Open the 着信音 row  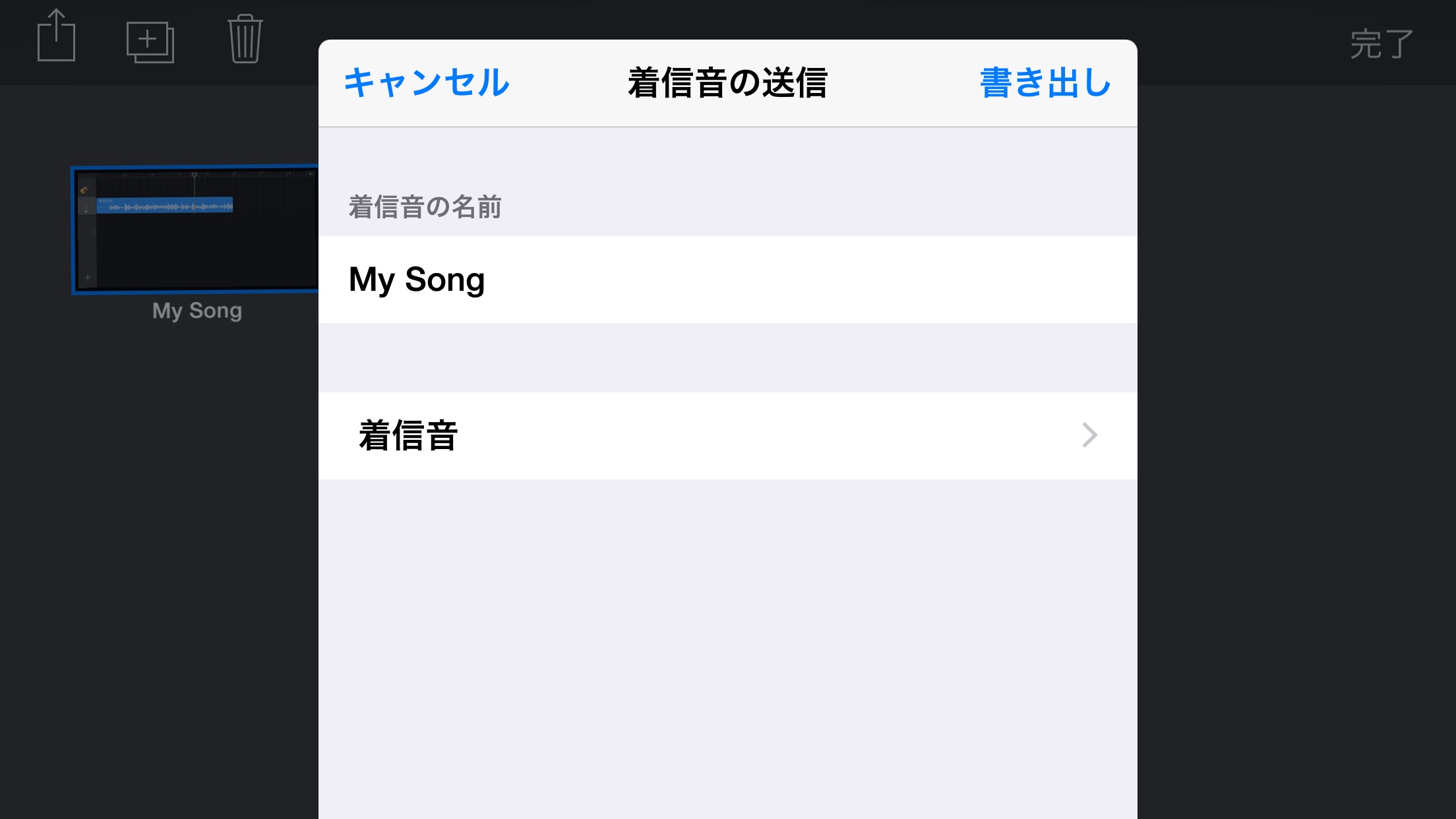(725, 436)
